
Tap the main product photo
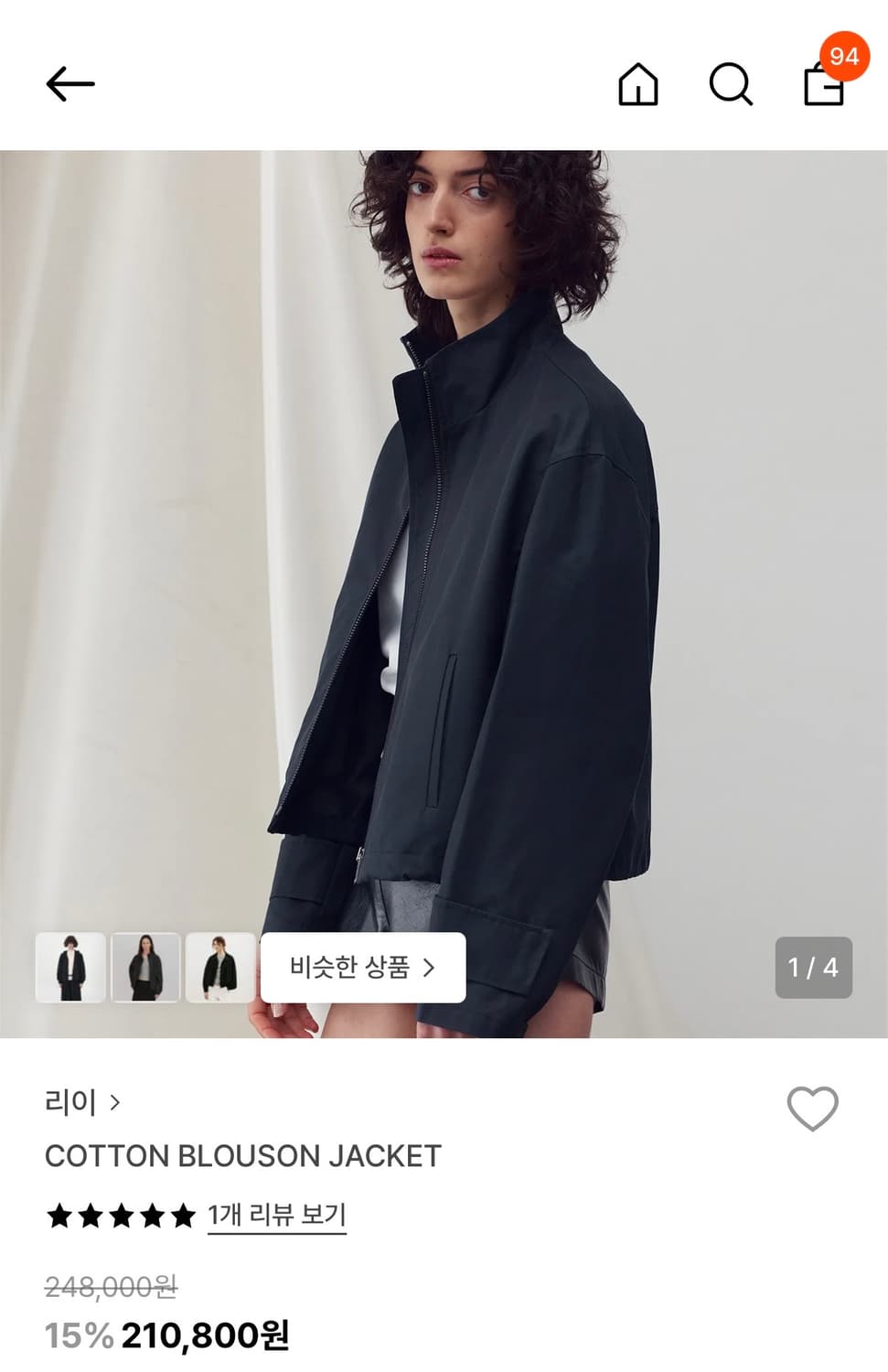(444, 549)
